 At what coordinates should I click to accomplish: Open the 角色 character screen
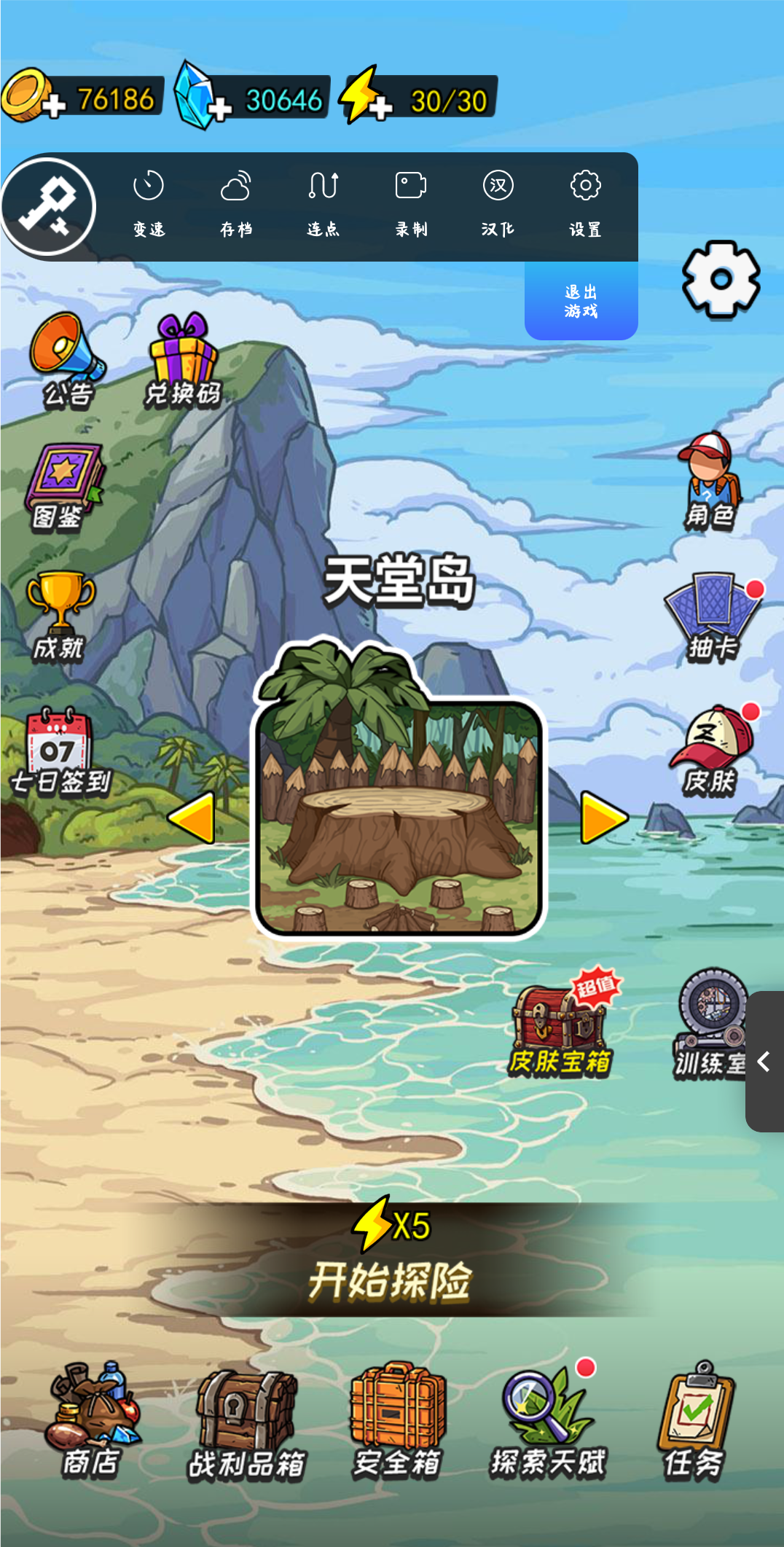click(x=709, y=481)
